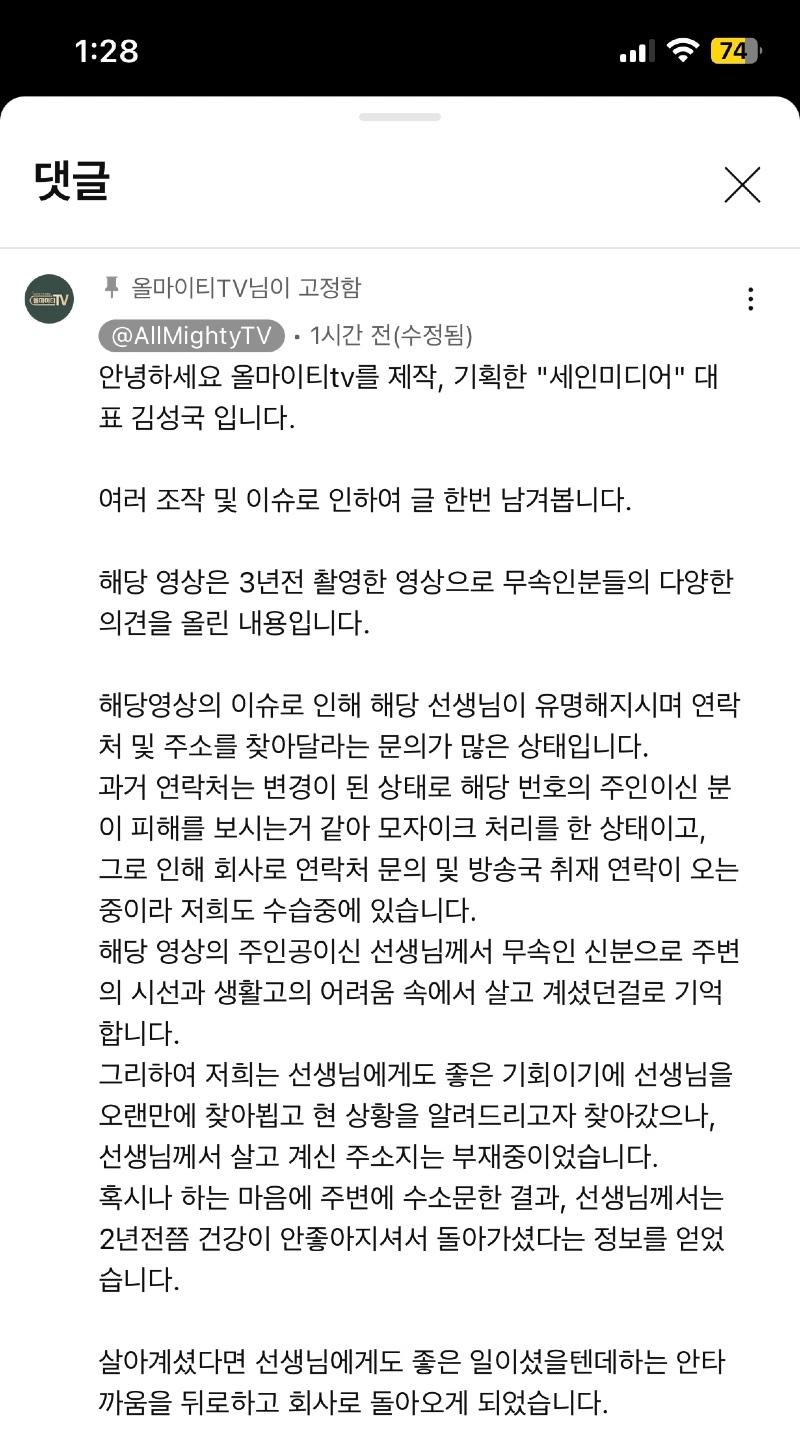The image size is (800, 1438).
Task: Close the comments panel
Action: [x=742, y=185]
